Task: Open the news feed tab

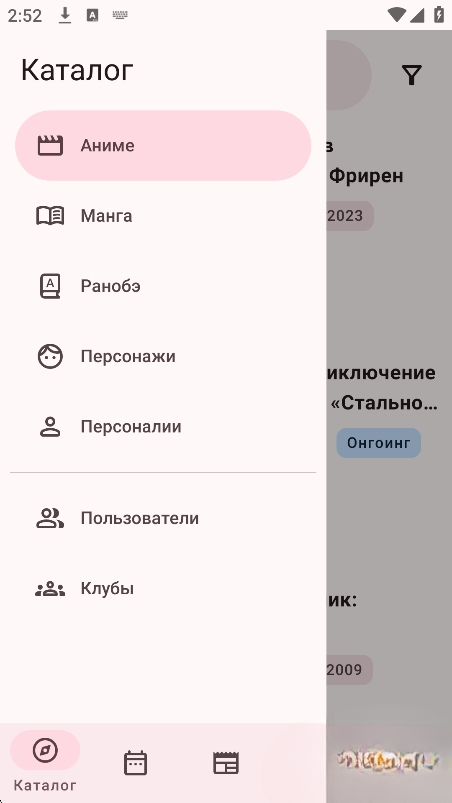Action: [226, 763]
